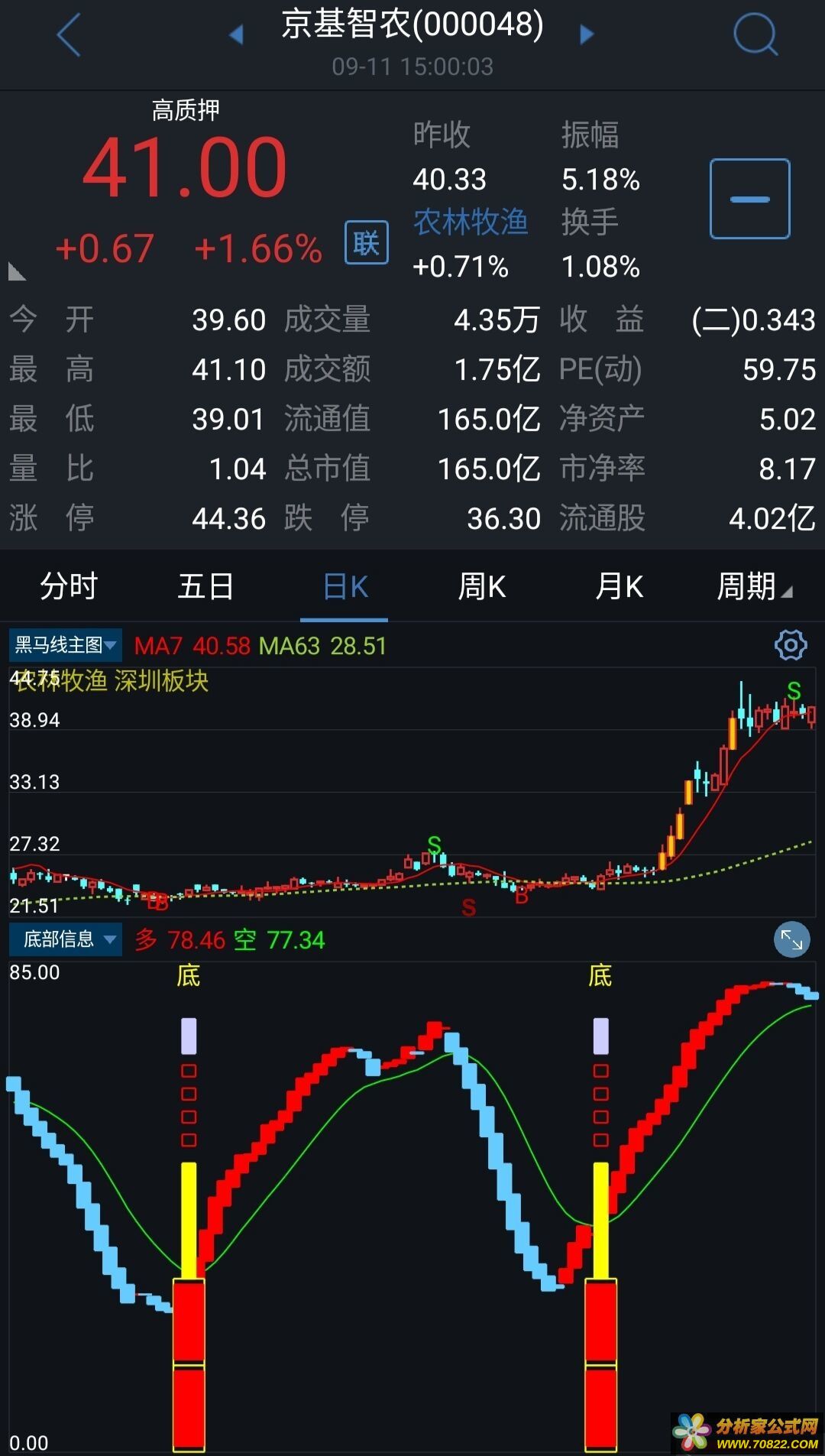Expand quote details corner triangle
The width and height of the screenshot is (825, 1456).
pos(17,271)
